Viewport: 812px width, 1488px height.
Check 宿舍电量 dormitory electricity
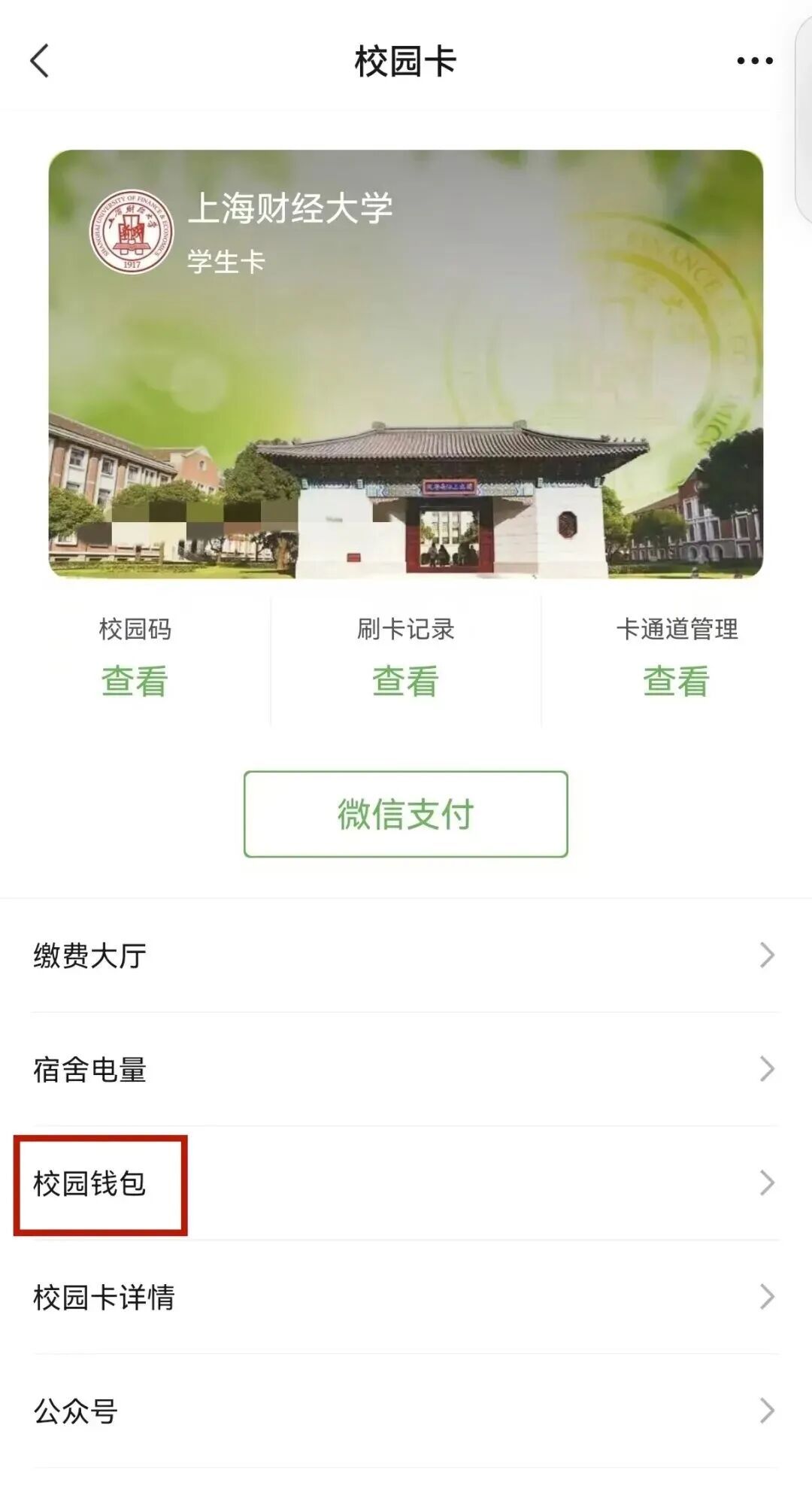coord(406,1069)
